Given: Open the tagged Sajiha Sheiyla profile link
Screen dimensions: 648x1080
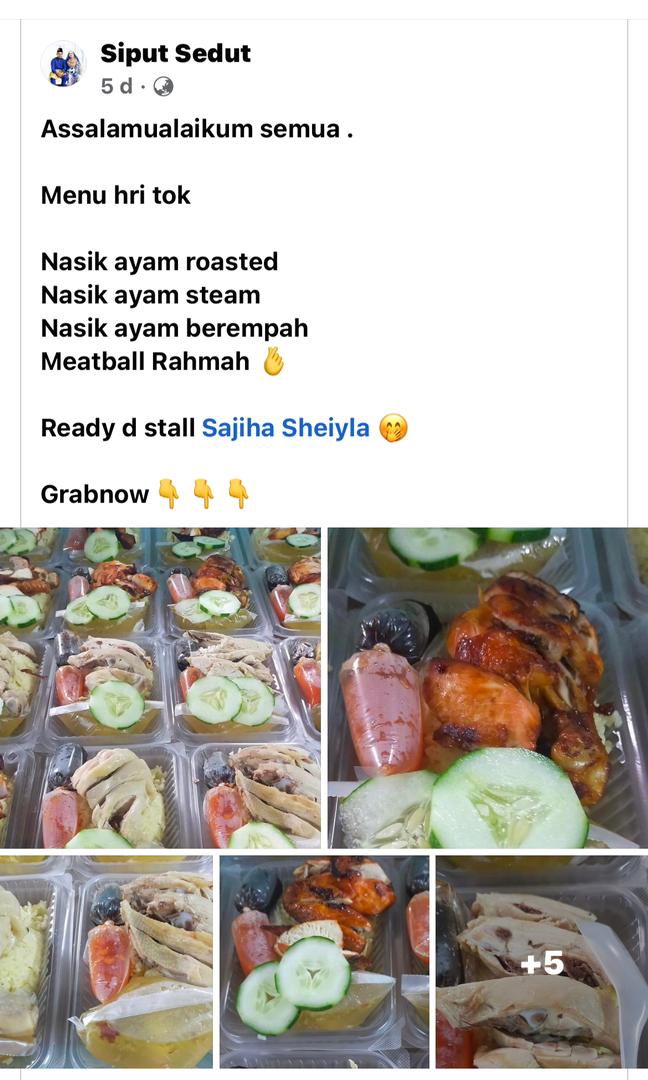Looking at the screenshot, I should [x=286, y=428].
